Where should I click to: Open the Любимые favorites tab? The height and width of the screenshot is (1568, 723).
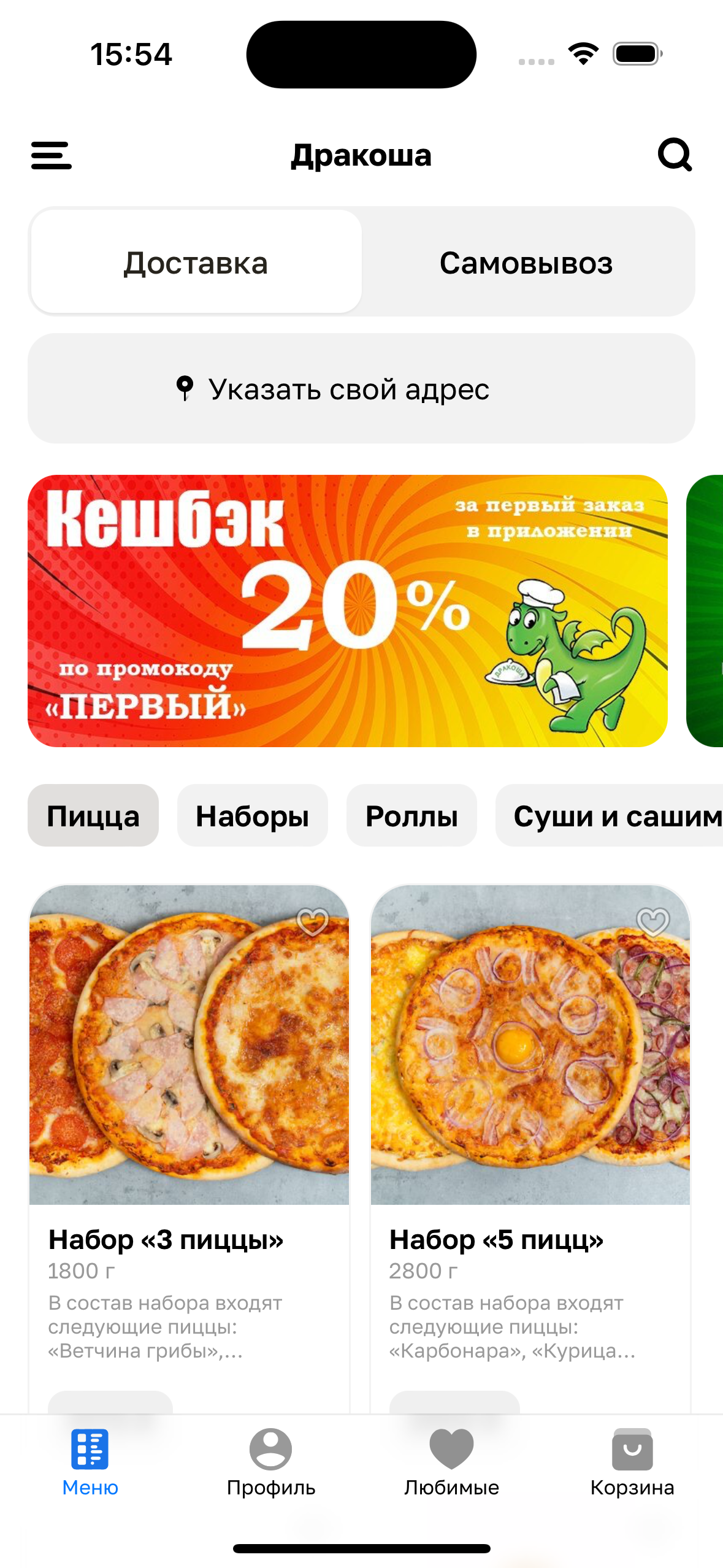click(x=451, y=1461)
